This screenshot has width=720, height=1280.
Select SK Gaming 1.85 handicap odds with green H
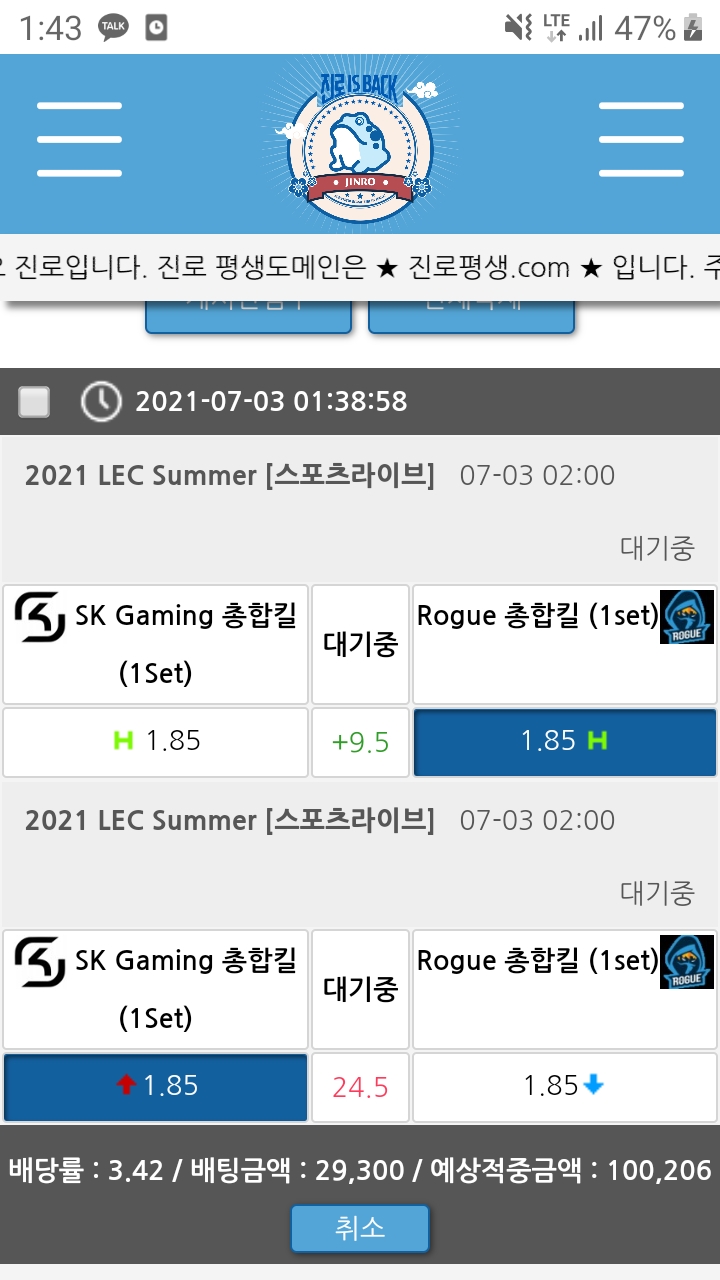click(155, 741)
